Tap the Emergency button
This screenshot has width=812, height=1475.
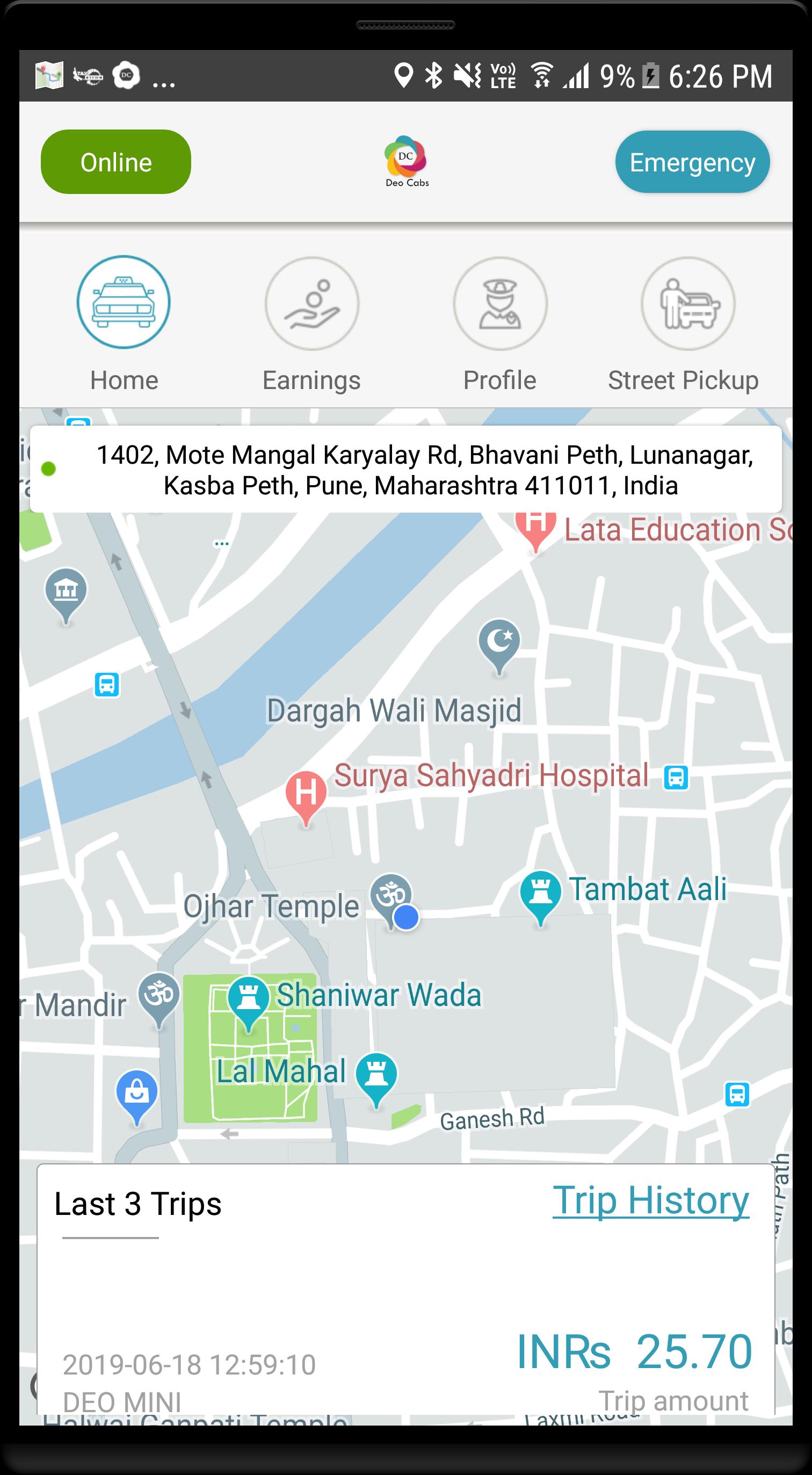pyautogui.click(x=692, y=162)
